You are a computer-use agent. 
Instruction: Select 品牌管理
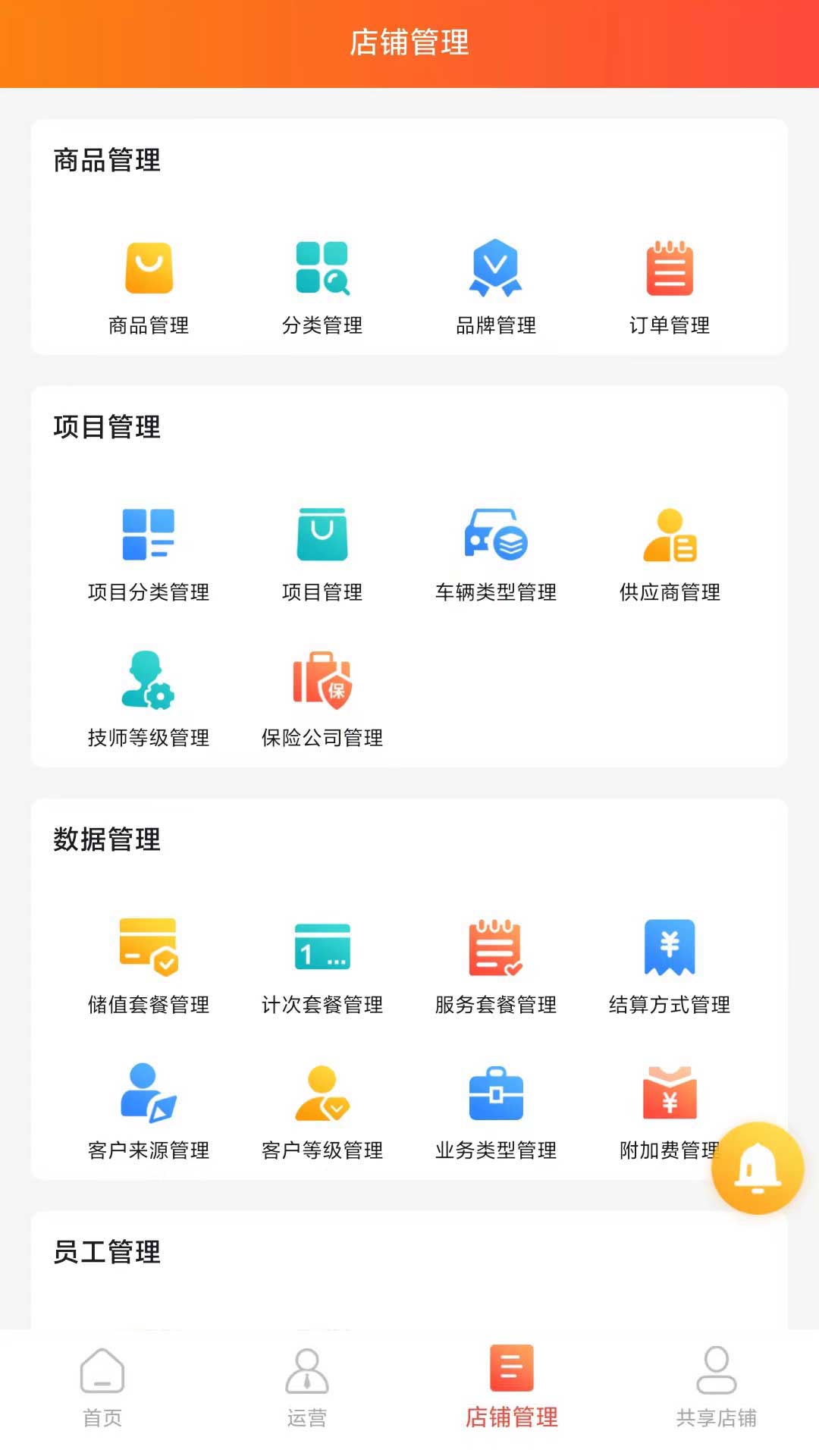click(496, 287)
